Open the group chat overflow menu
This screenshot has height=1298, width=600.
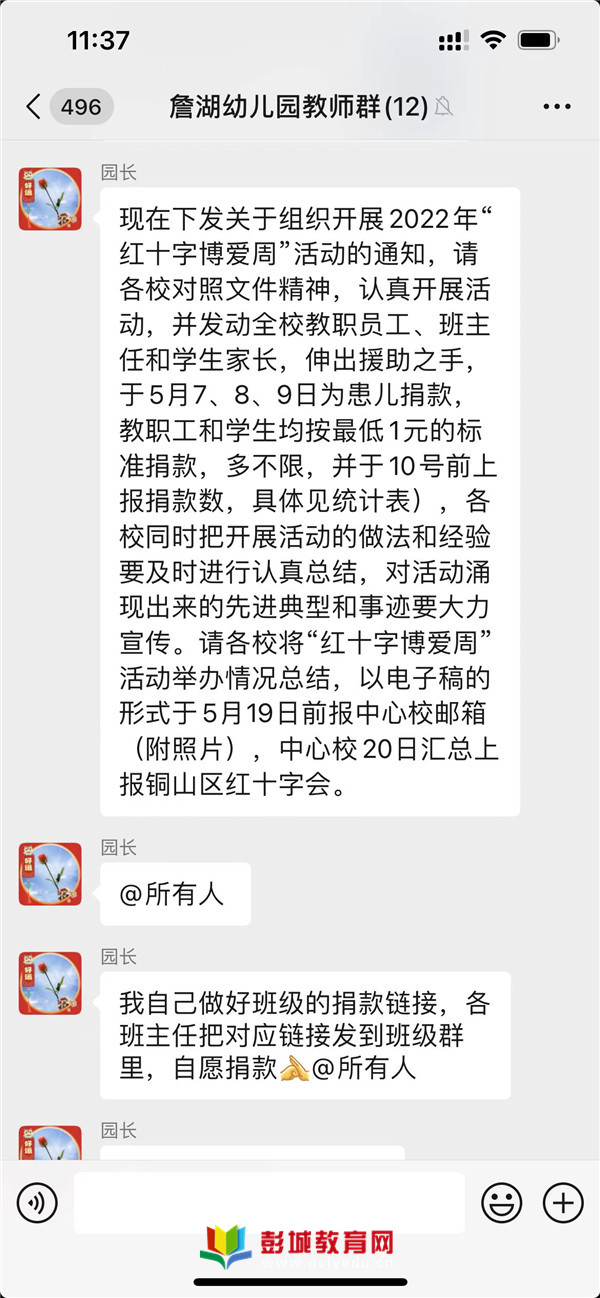pyautogui.click(x=556, y=107)
